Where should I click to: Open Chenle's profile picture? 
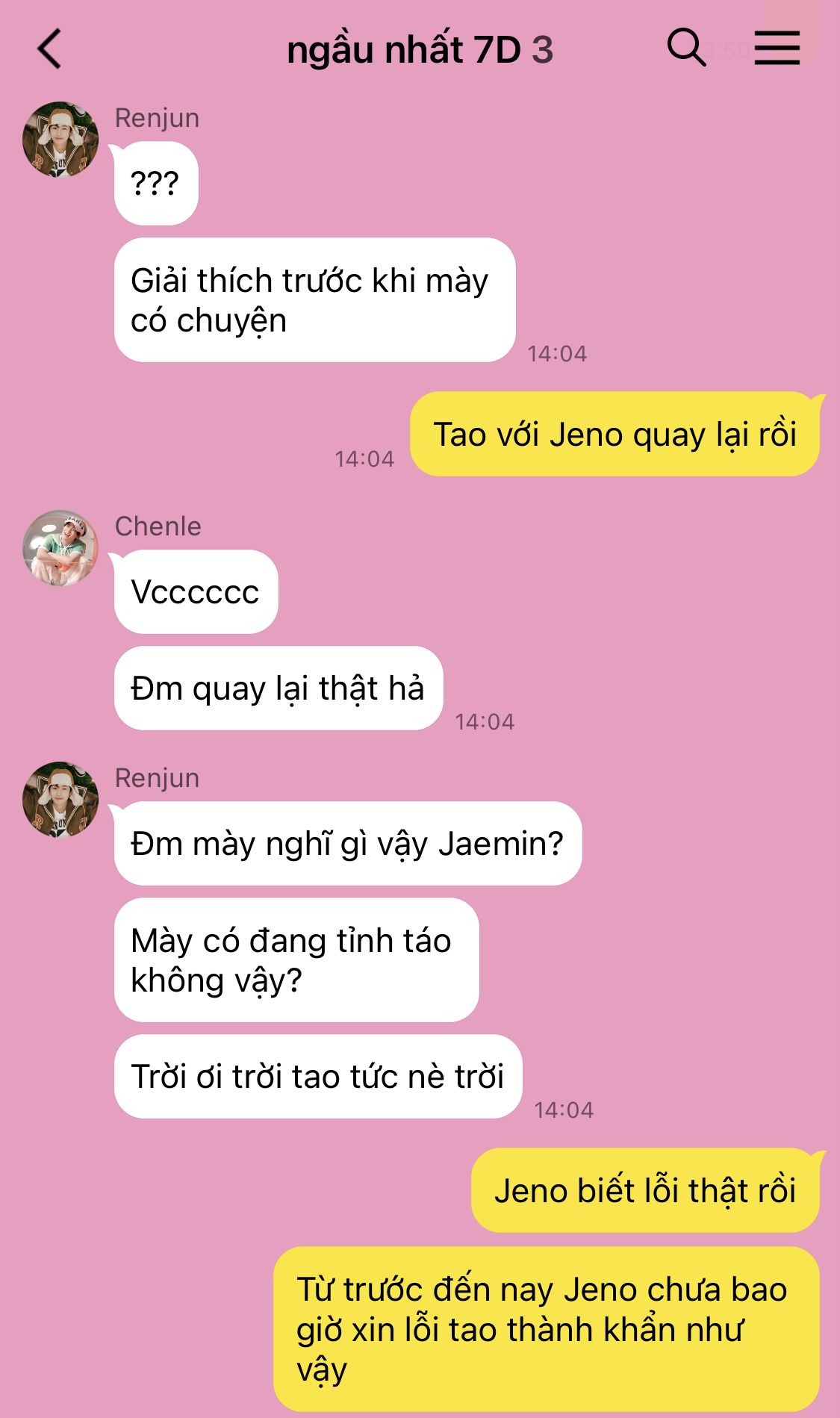(60, 548)
